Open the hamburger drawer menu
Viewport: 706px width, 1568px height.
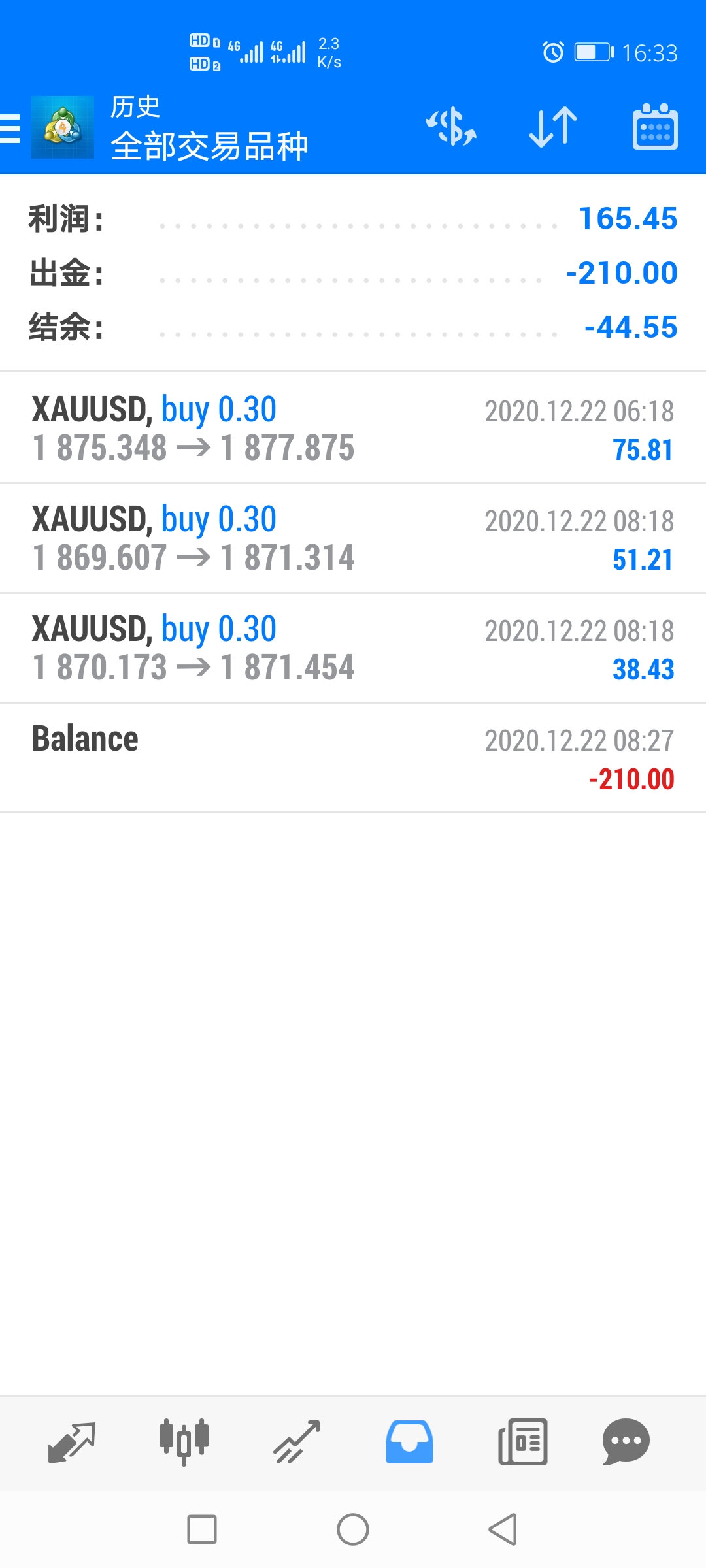point(10,128)
